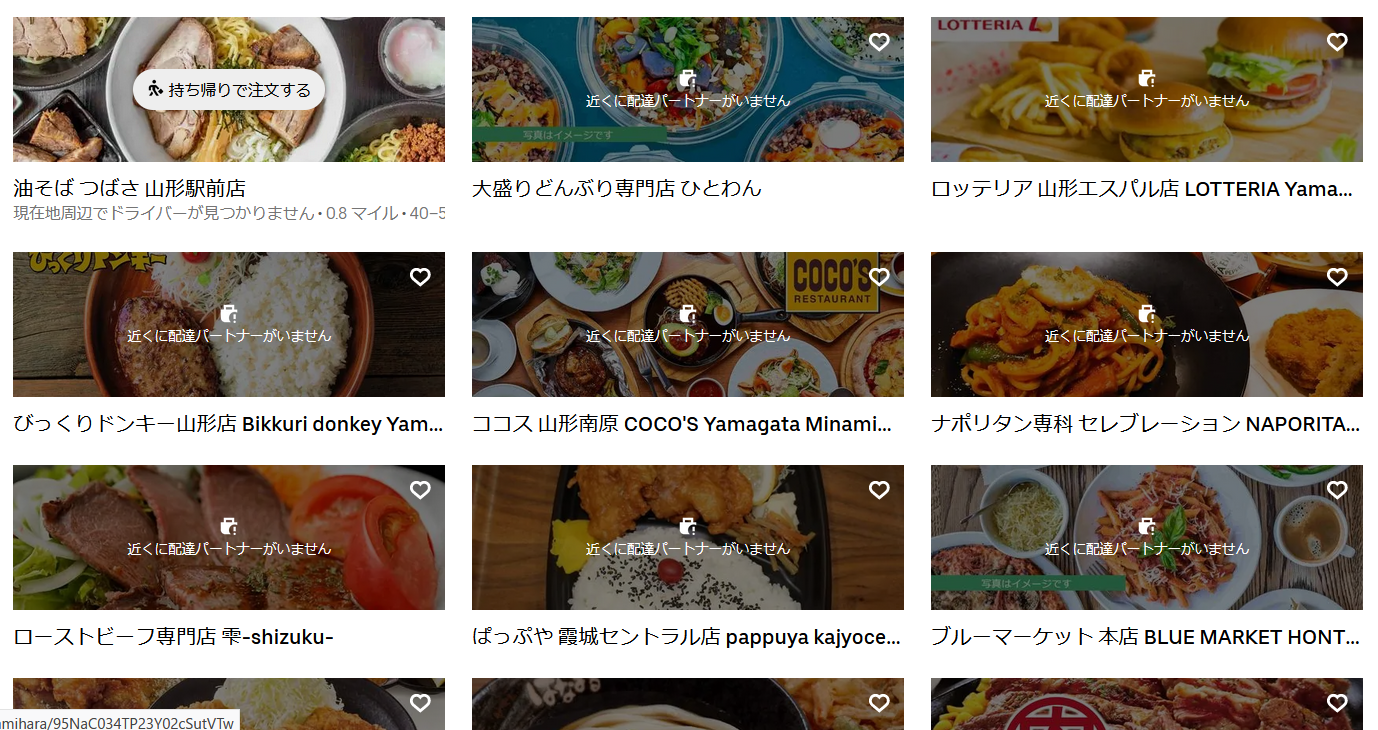Image resolution: width=1378 pixels, height=730 pixels.
Task: Favorite ナポリタン専科 セレブレーション with heart
Action: [1337, 277]
